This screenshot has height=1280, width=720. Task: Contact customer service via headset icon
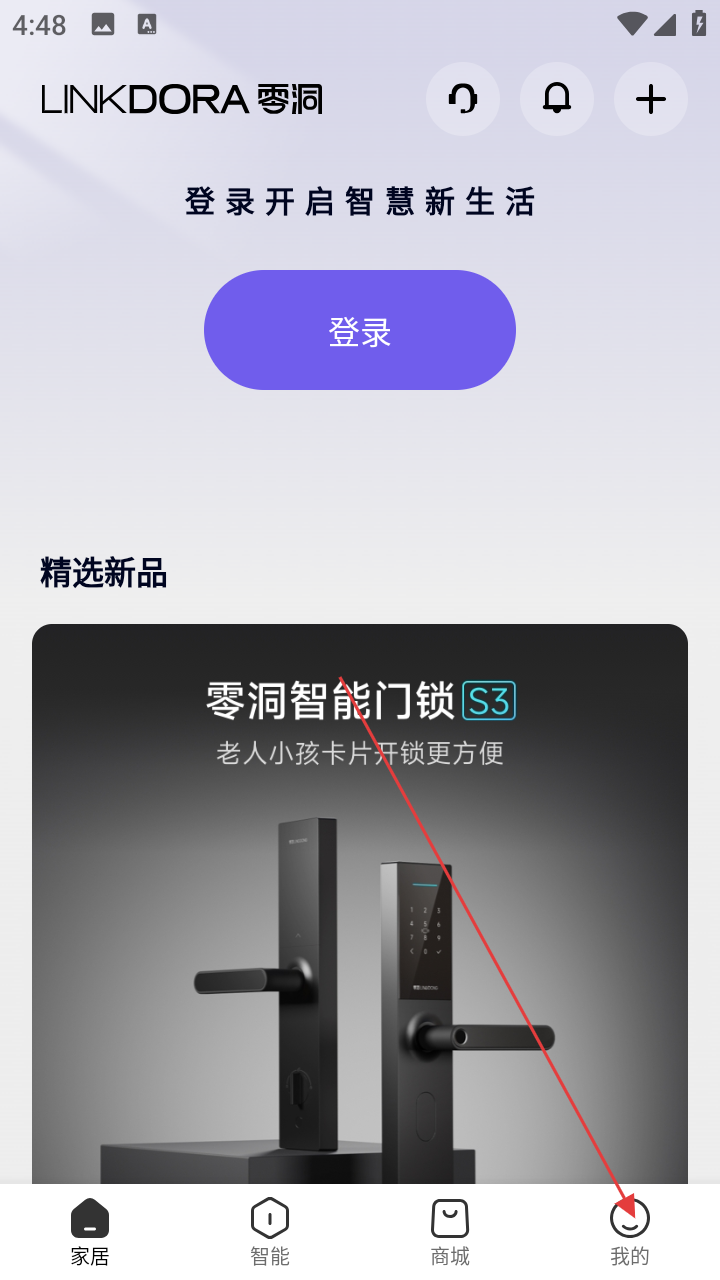pyautogui.click(x=463, y=99)
